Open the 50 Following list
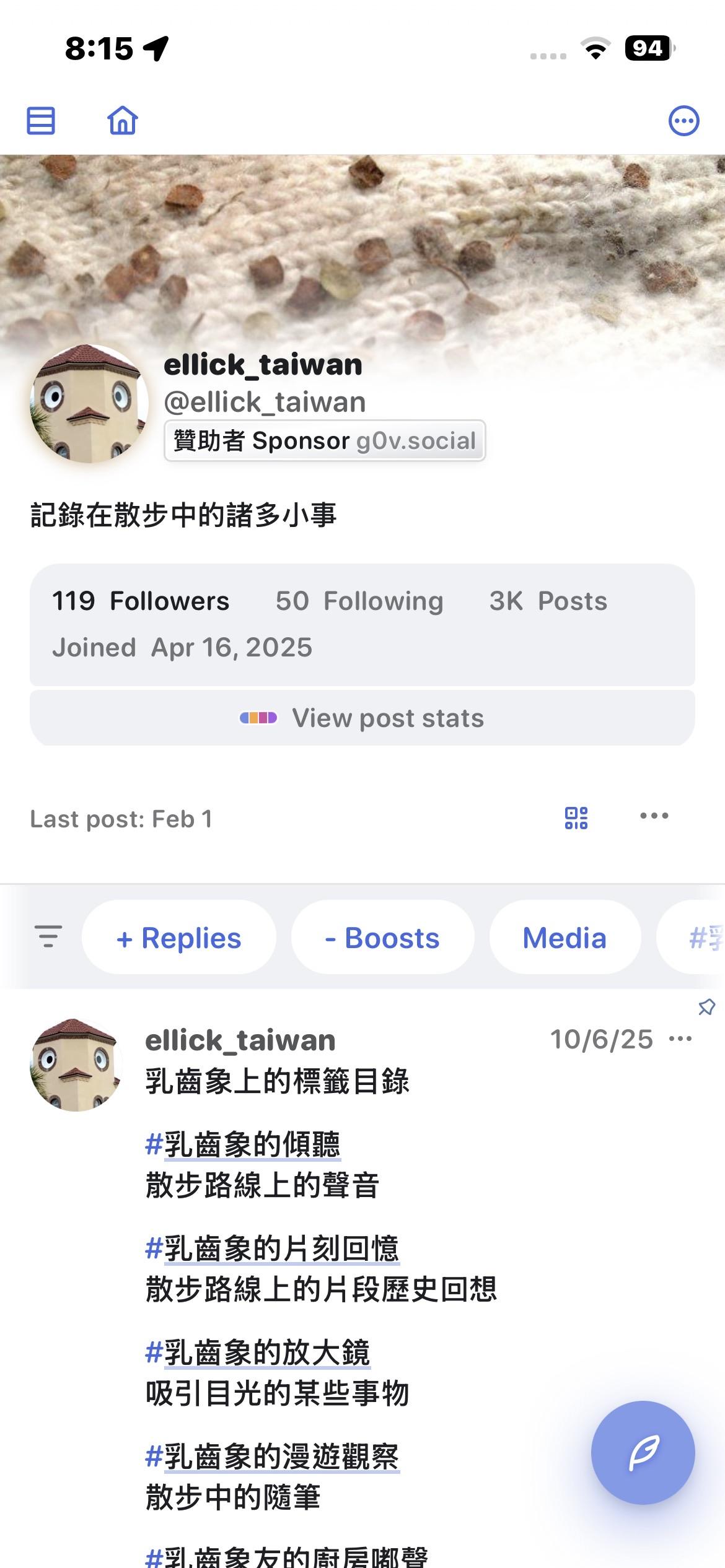Image resolution: width=725 pixels, height=1568 pixels. pos(359,601)
